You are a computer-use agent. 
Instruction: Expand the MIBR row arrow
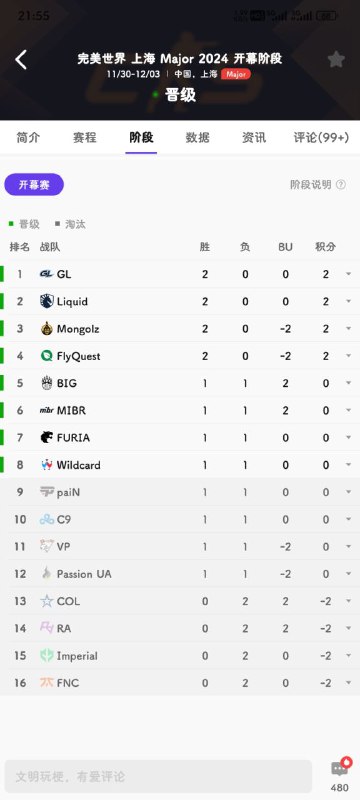point(348,410)
